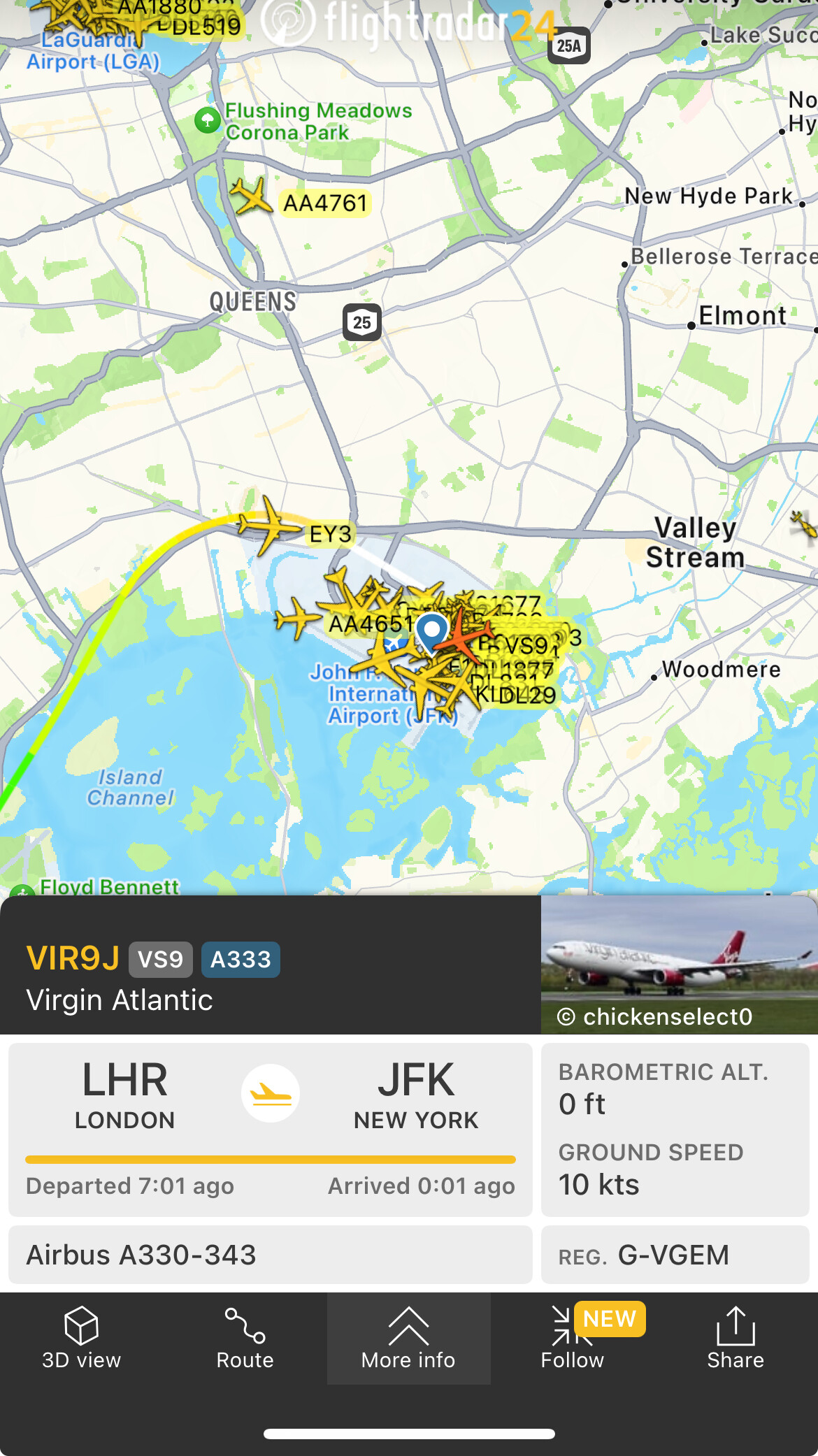Open the LHR to JFK flight card
The height and width of the screenshot is (1456, 818).
point(270,1129)
